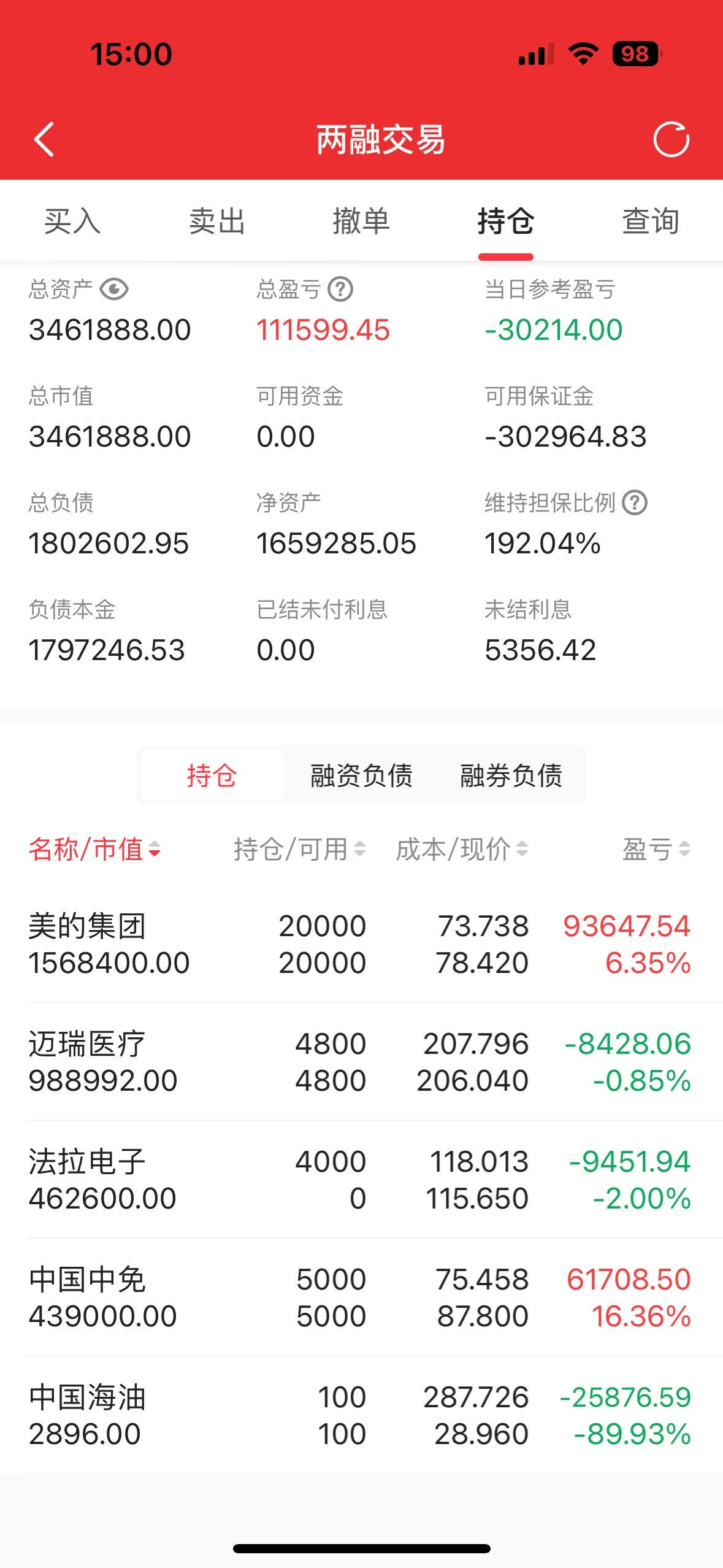Open the 查询 tab
This screenshot has height=1568, width=723.
651,221
